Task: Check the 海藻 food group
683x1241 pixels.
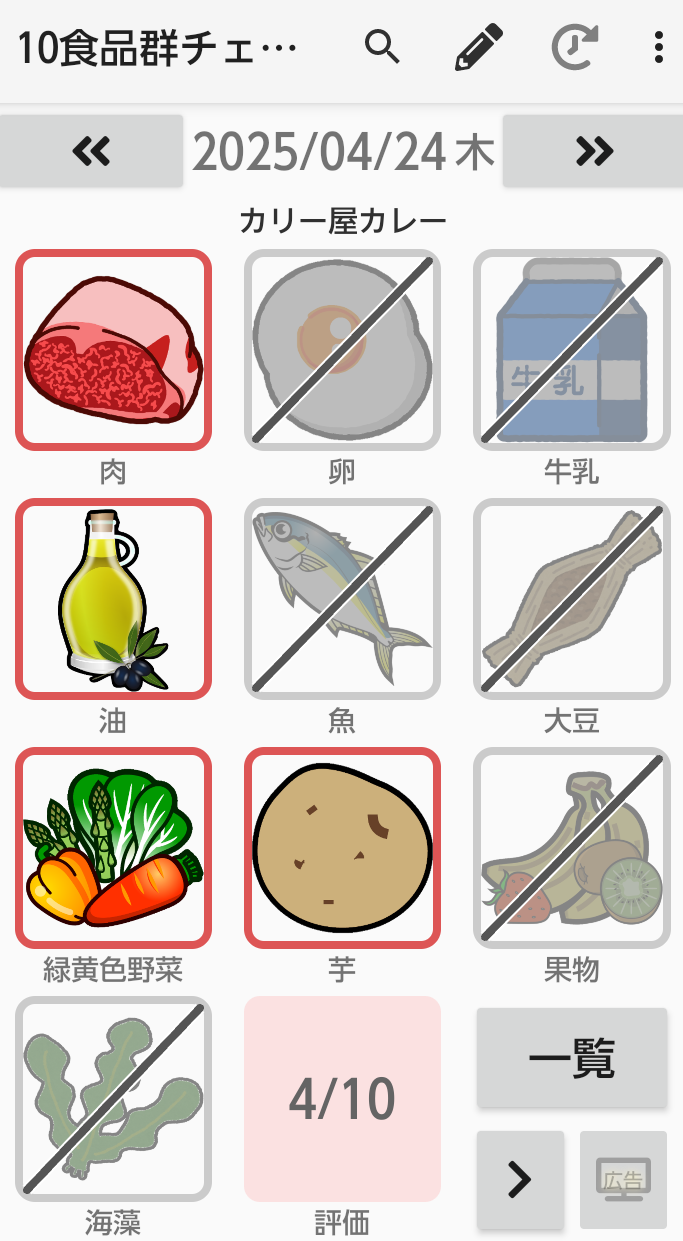Action: coord(113,1097)
